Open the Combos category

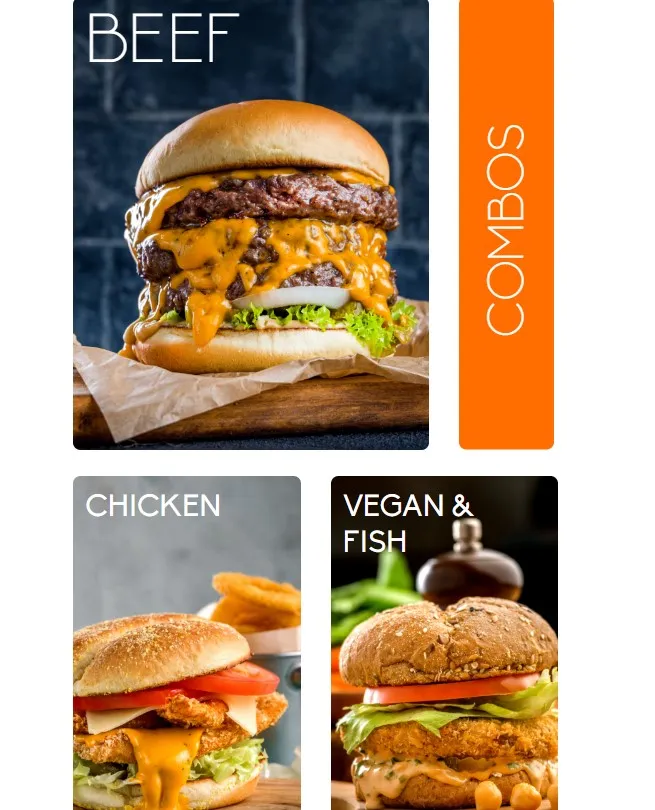pos(506,225)
